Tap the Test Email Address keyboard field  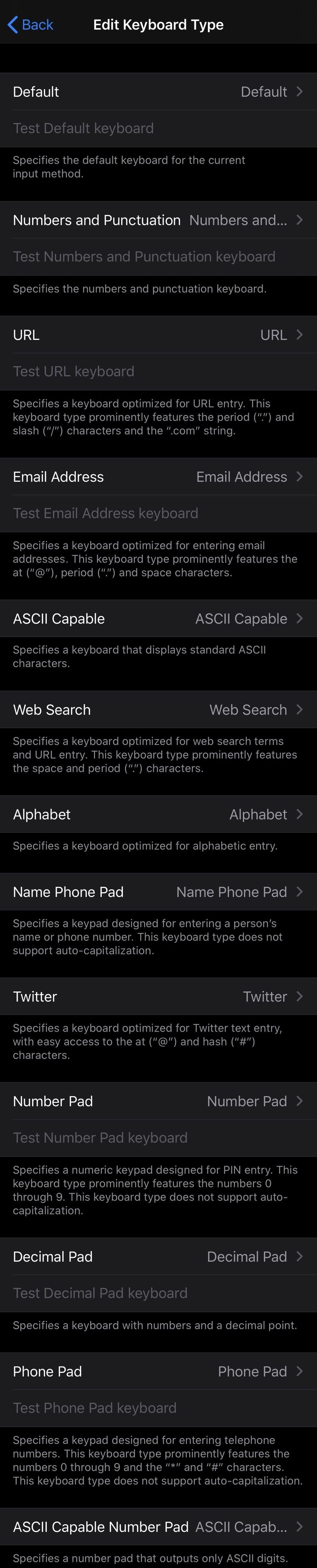(x=158, y=513)
